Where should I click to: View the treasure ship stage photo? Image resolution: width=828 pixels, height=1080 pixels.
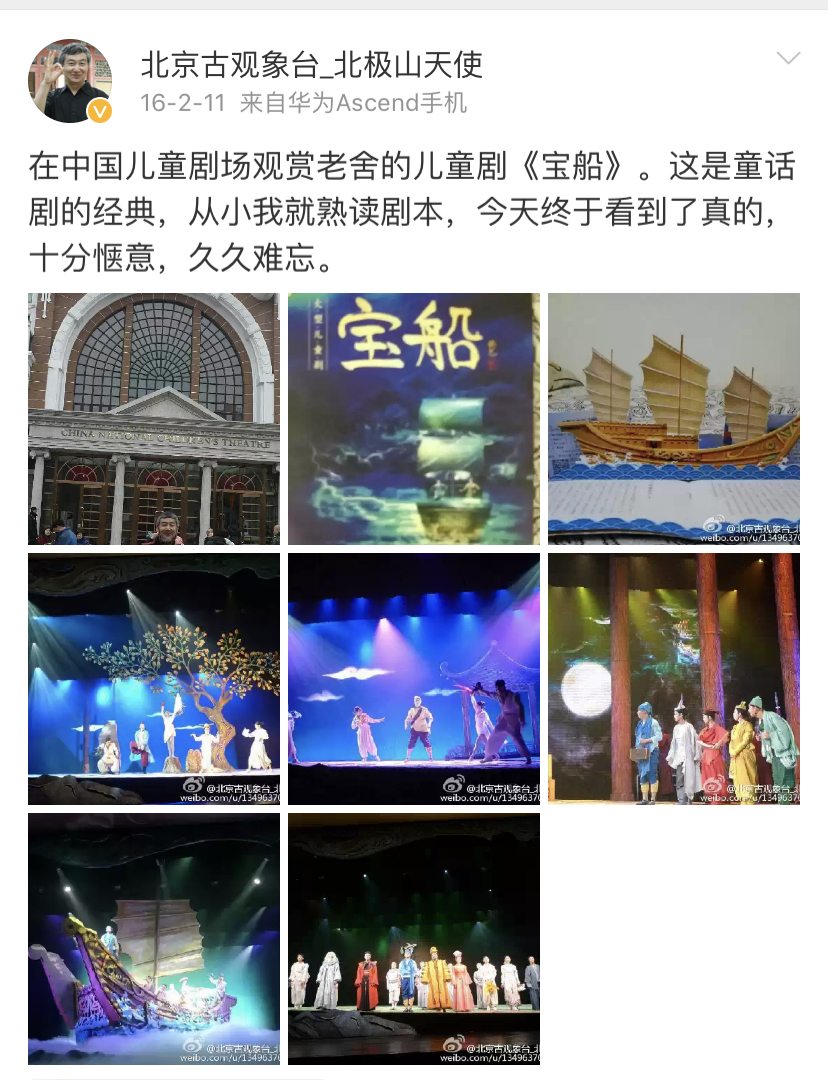pyautogui.click(x=154, y=939)
